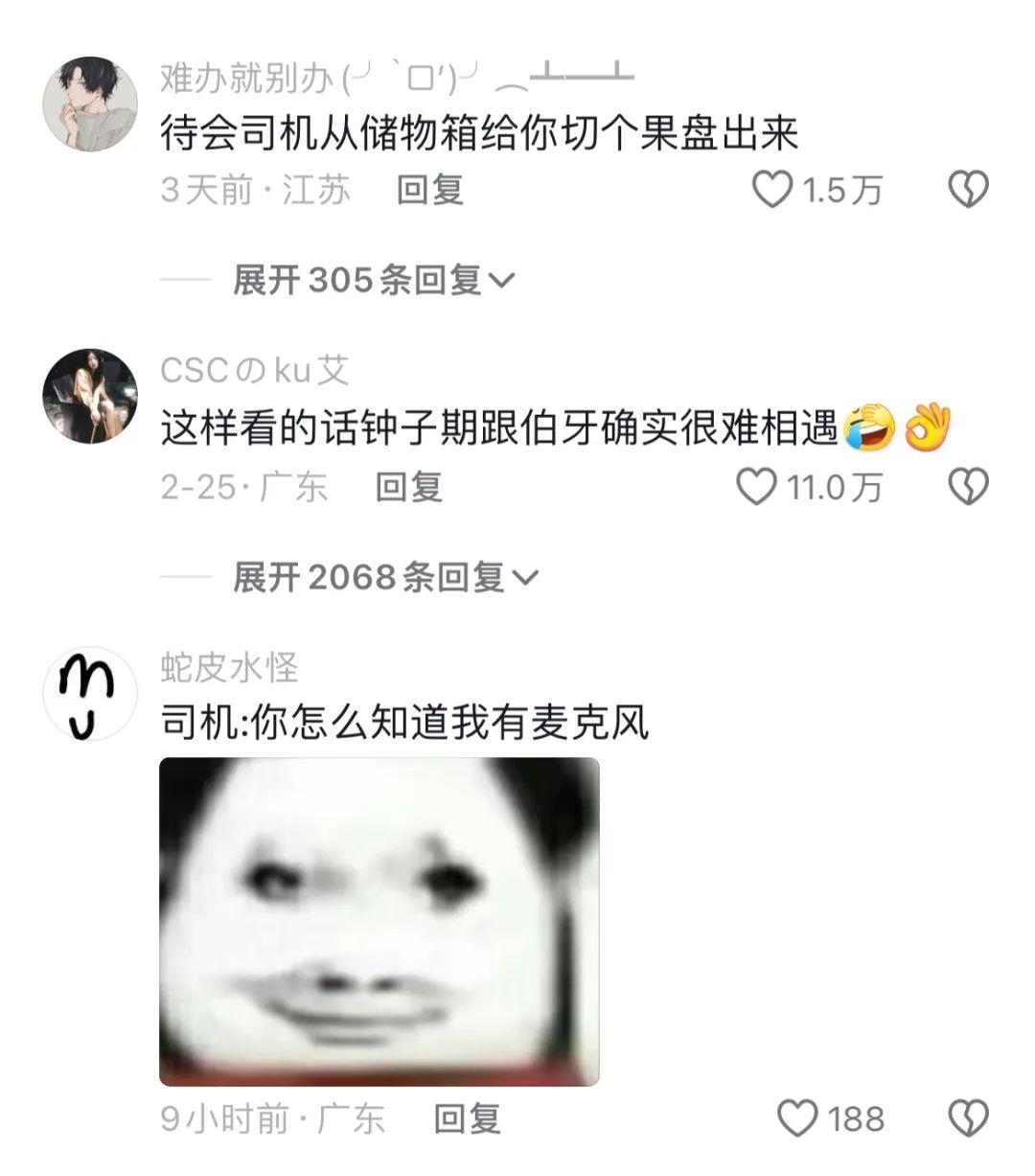Image resolution: width=1035 pixels, height=1176 pixels.
Task: Reply to CSCのku艾's comment
Action: click(x=409, y=487)
